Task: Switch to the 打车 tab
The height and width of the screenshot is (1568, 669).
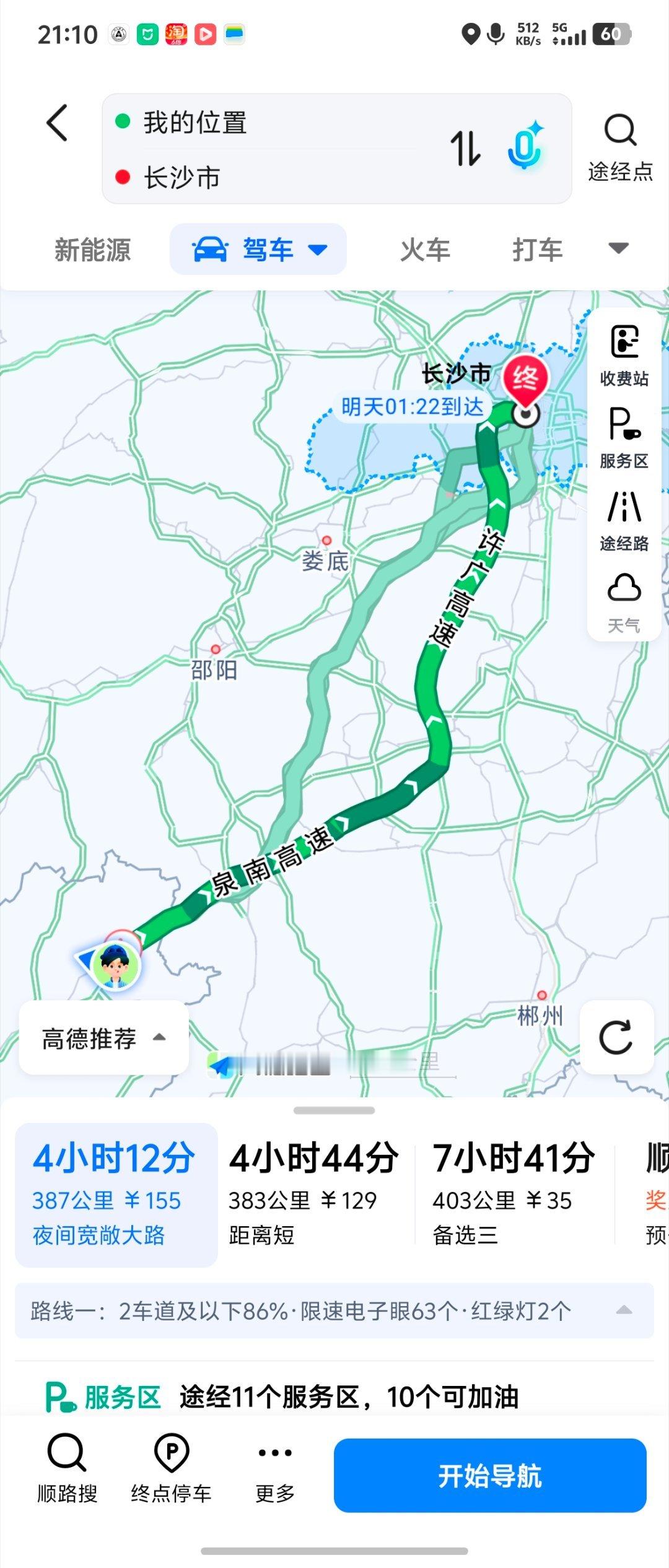Action: 537,250
